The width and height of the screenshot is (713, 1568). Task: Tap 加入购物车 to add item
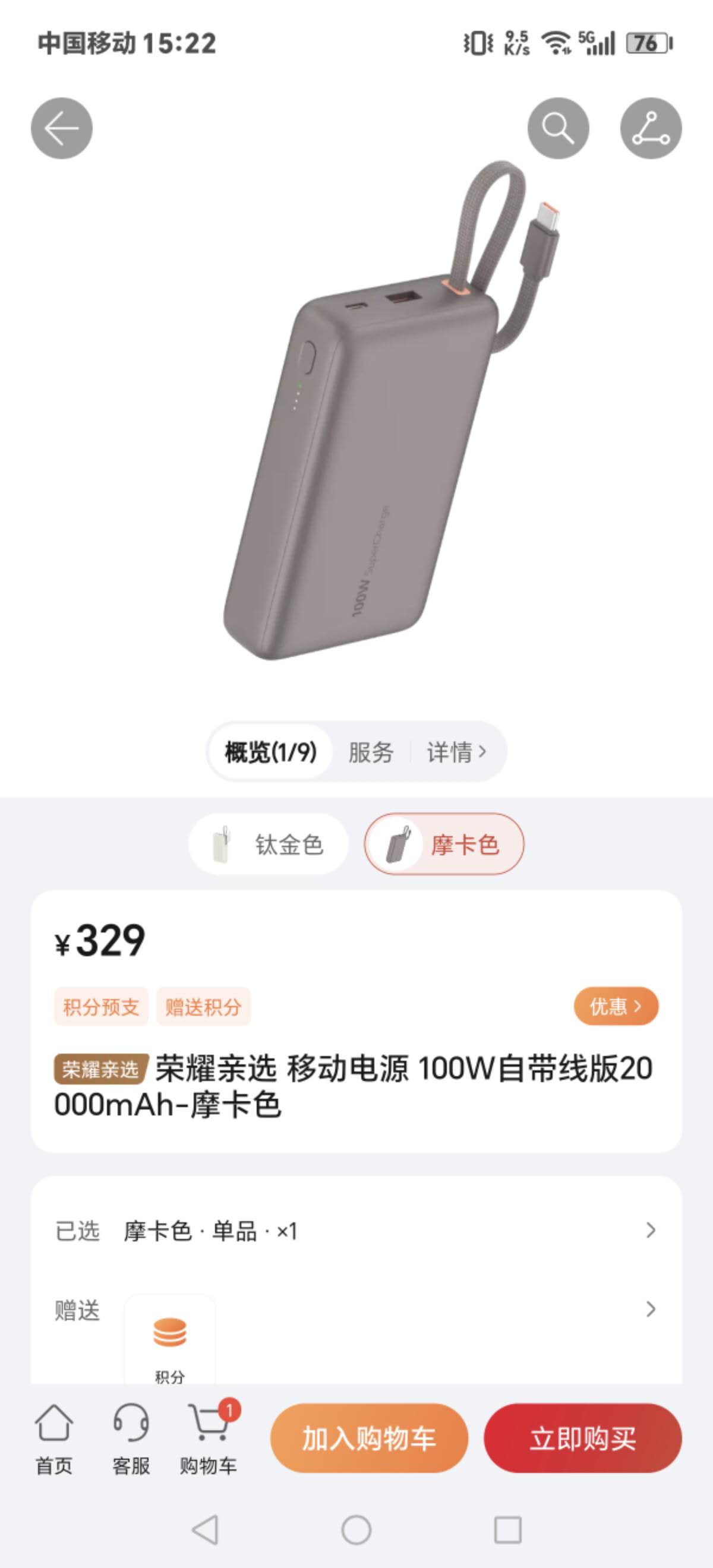pos(369,1439)
